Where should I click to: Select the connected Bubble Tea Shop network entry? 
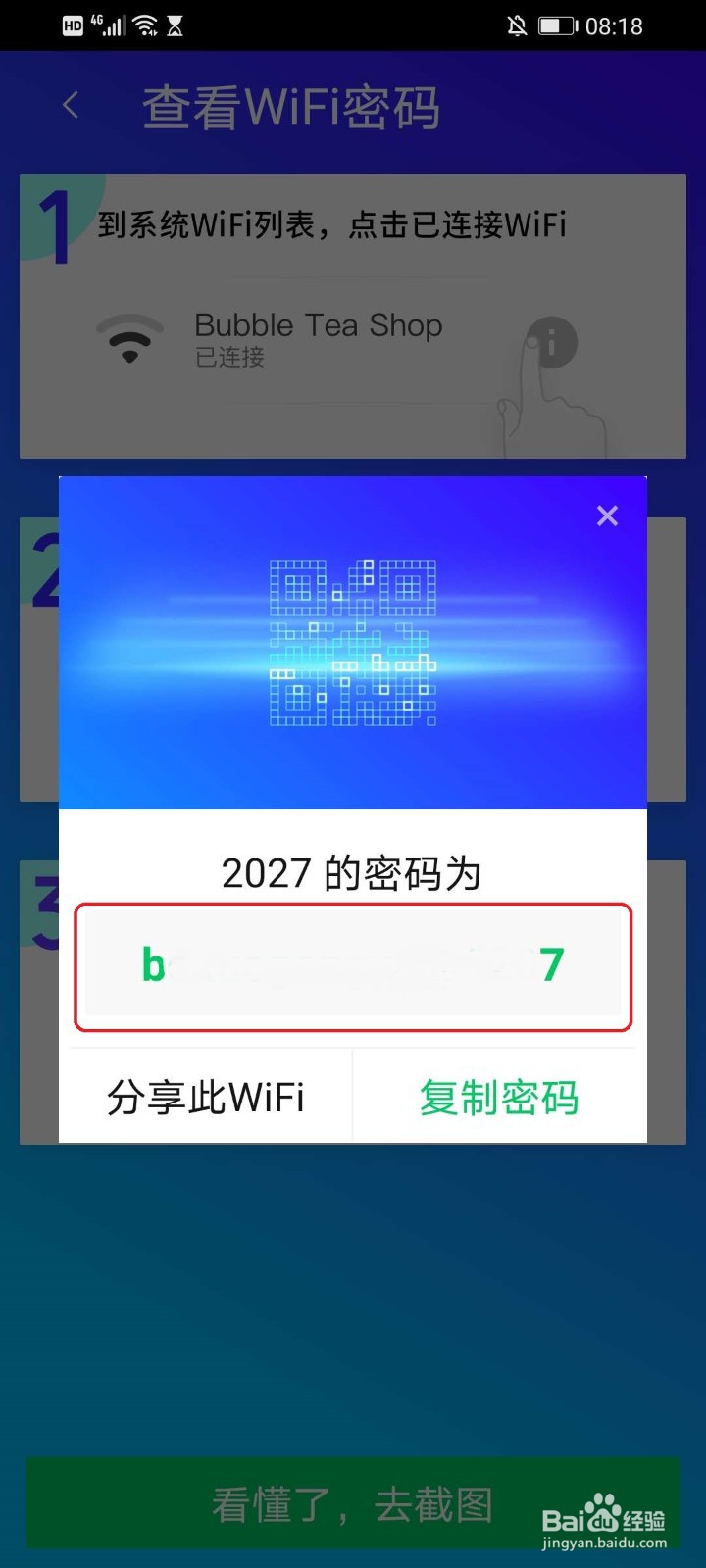[x=318, y=338]
